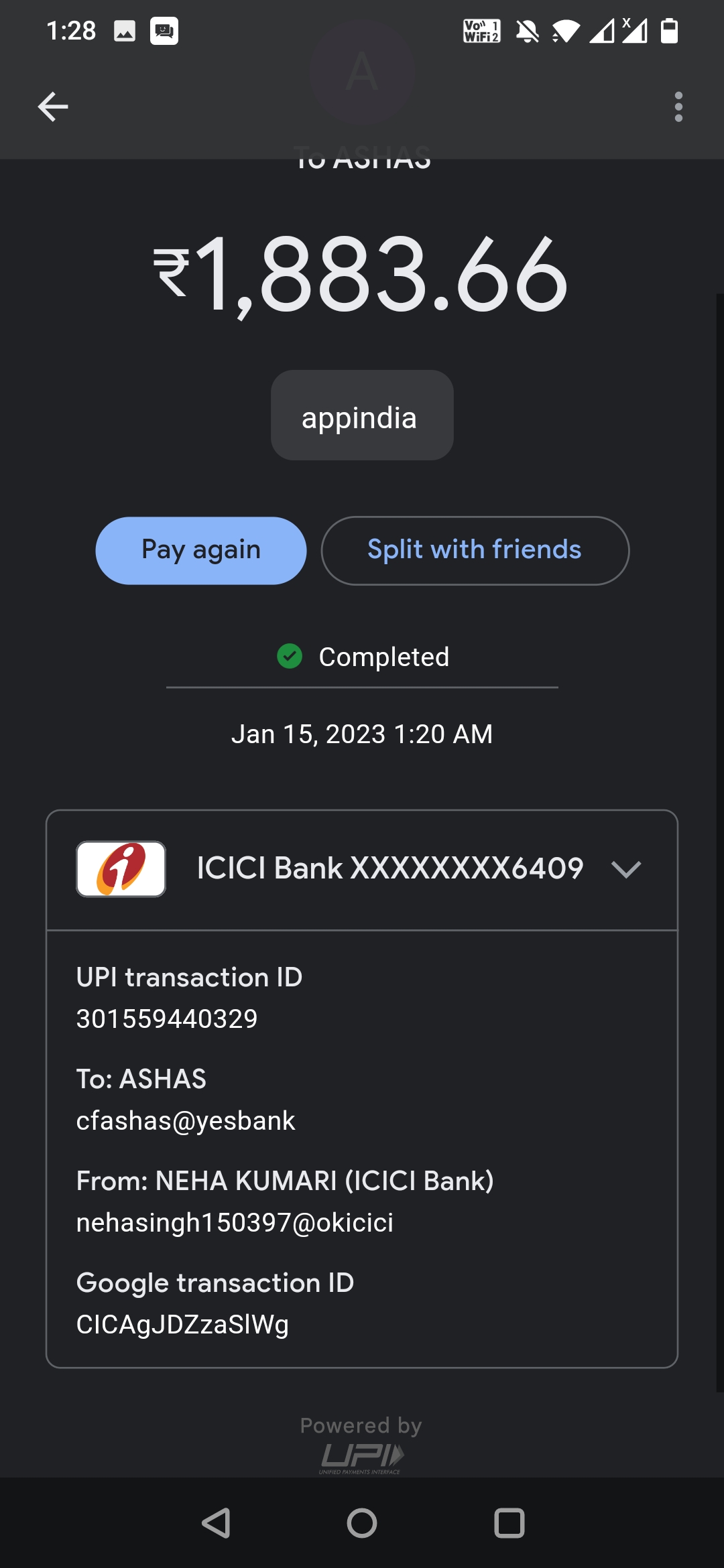Screen dimensions: 724x1568
Task: Go back using the top arrow
Action: coord(53,107)
